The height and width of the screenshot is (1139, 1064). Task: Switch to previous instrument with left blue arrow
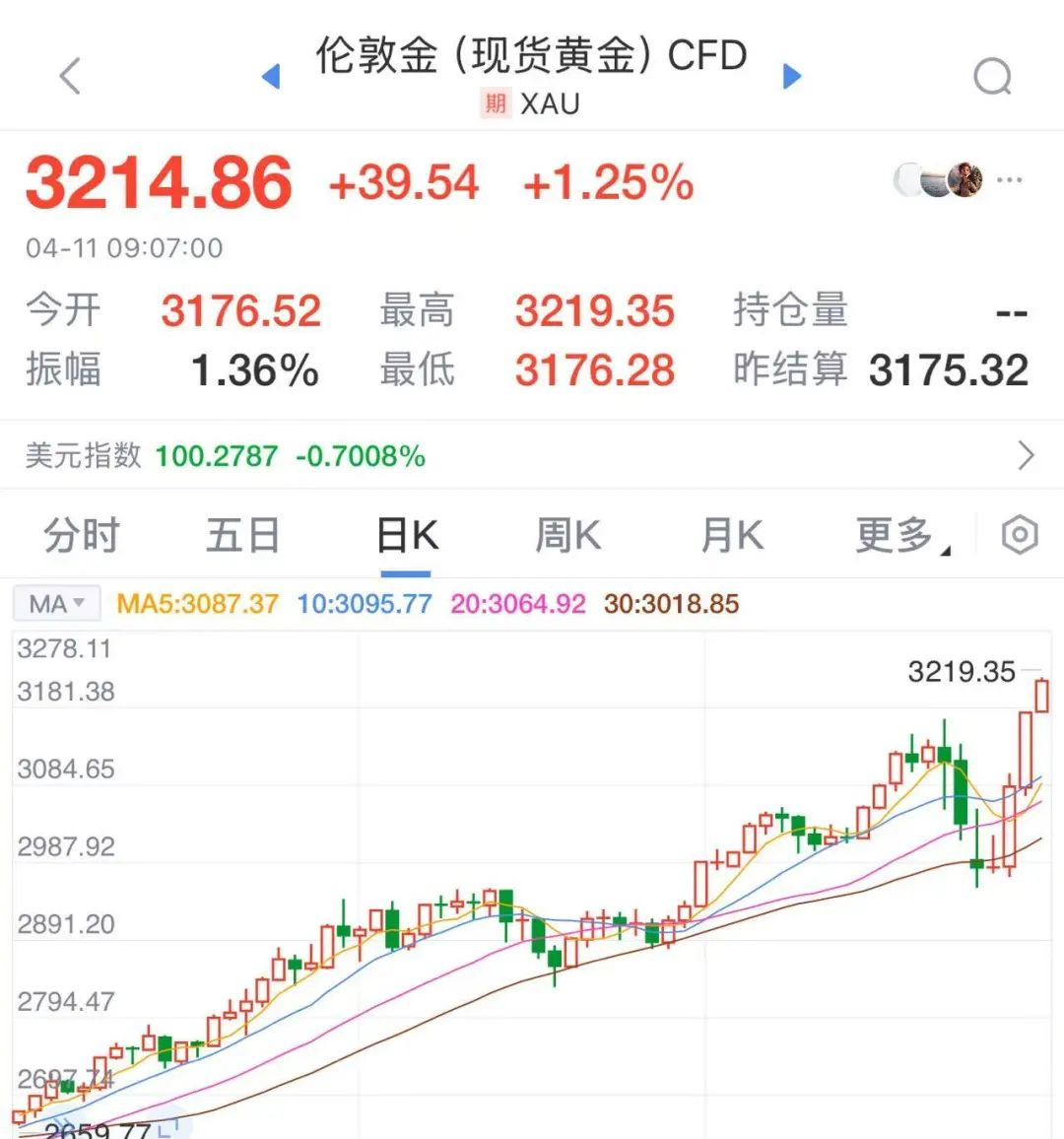point(273,76)
